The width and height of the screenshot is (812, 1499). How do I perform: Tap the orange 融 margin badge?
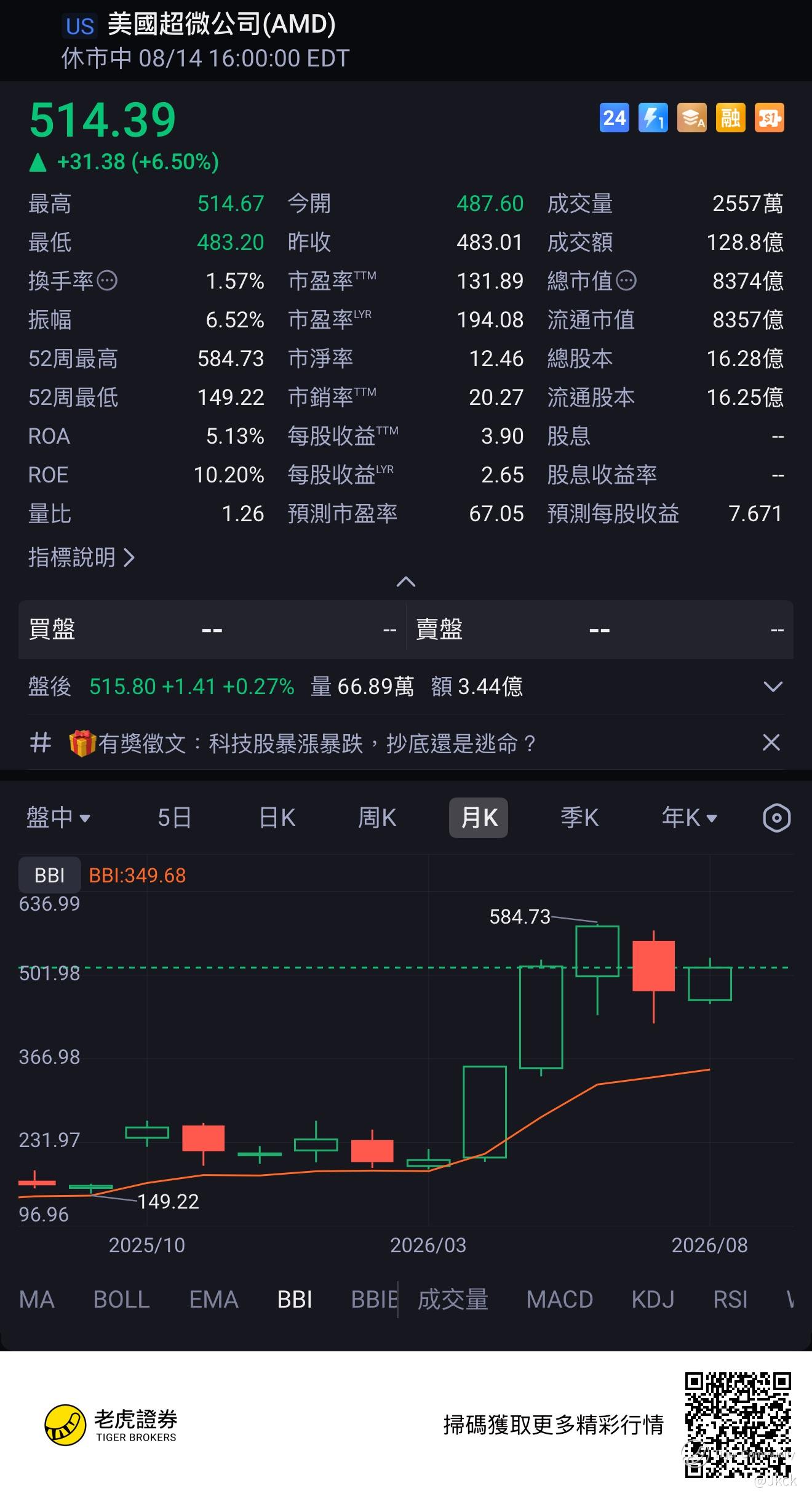(730, 118)
